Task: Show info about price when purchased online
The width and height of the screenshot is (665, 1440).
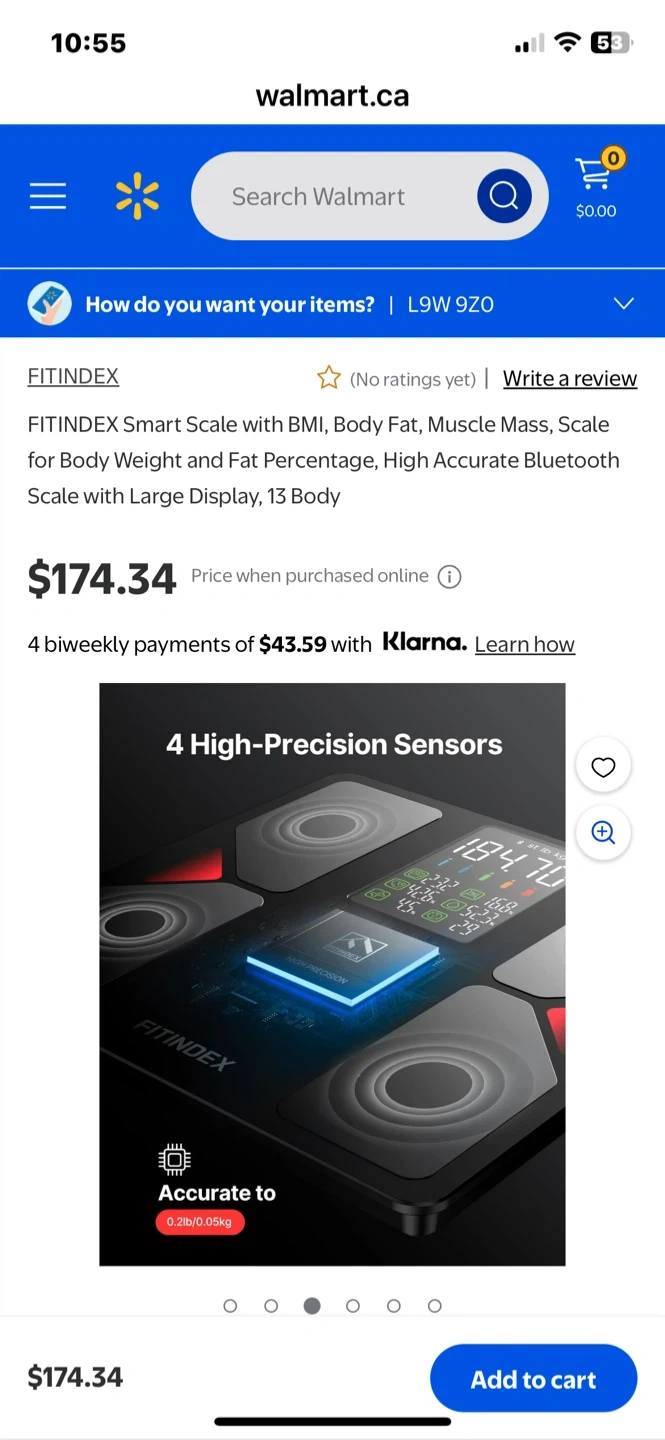Action: [x=450, y=577]
